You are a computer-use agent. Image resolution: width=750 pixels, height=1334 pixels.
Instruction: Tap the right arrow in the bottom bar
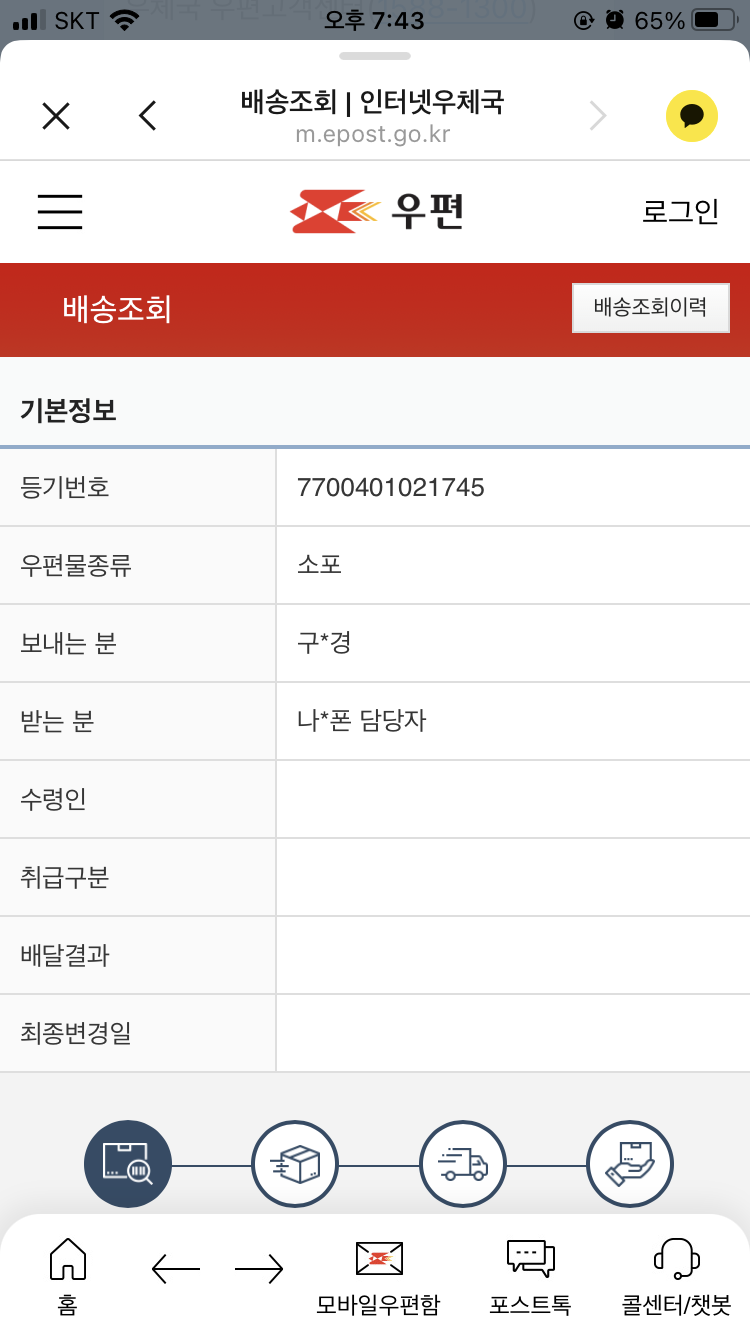tap(259, 1269)
